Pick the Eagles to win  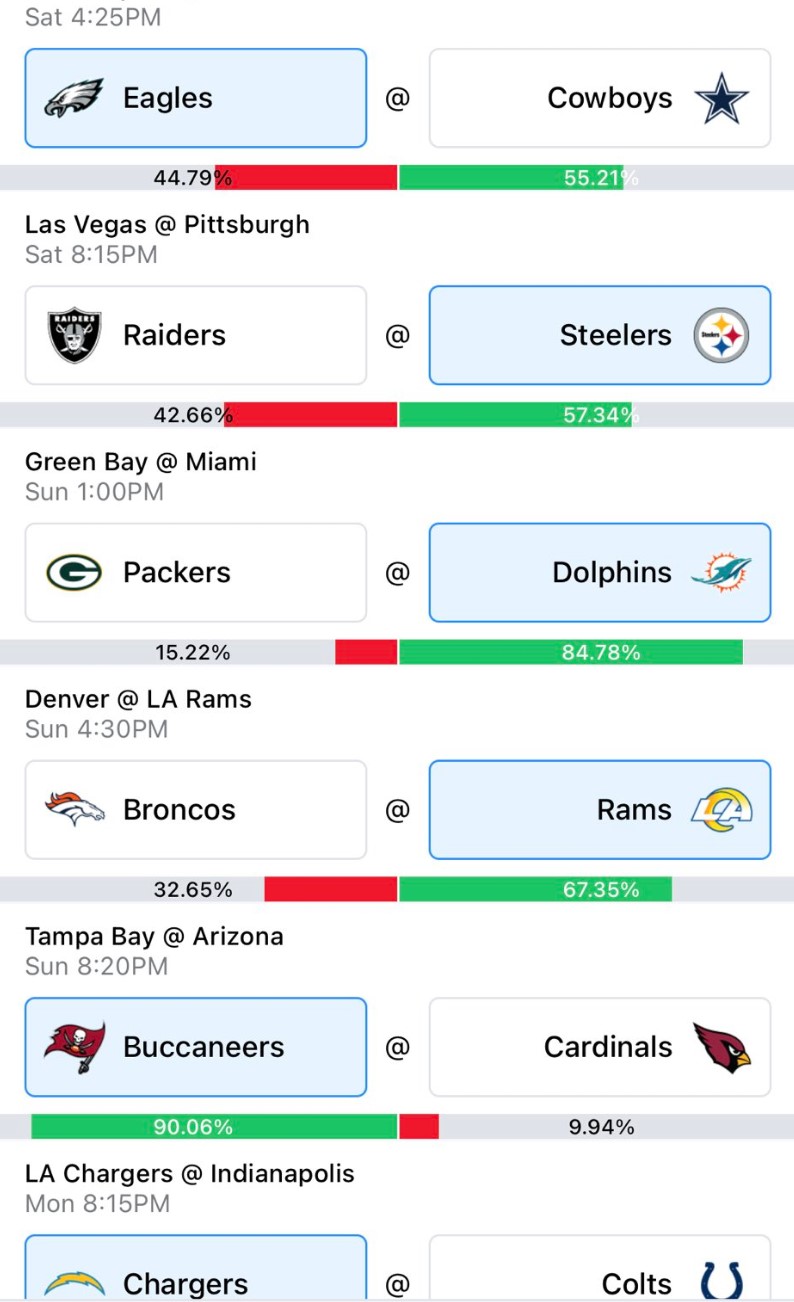[196, 98]
